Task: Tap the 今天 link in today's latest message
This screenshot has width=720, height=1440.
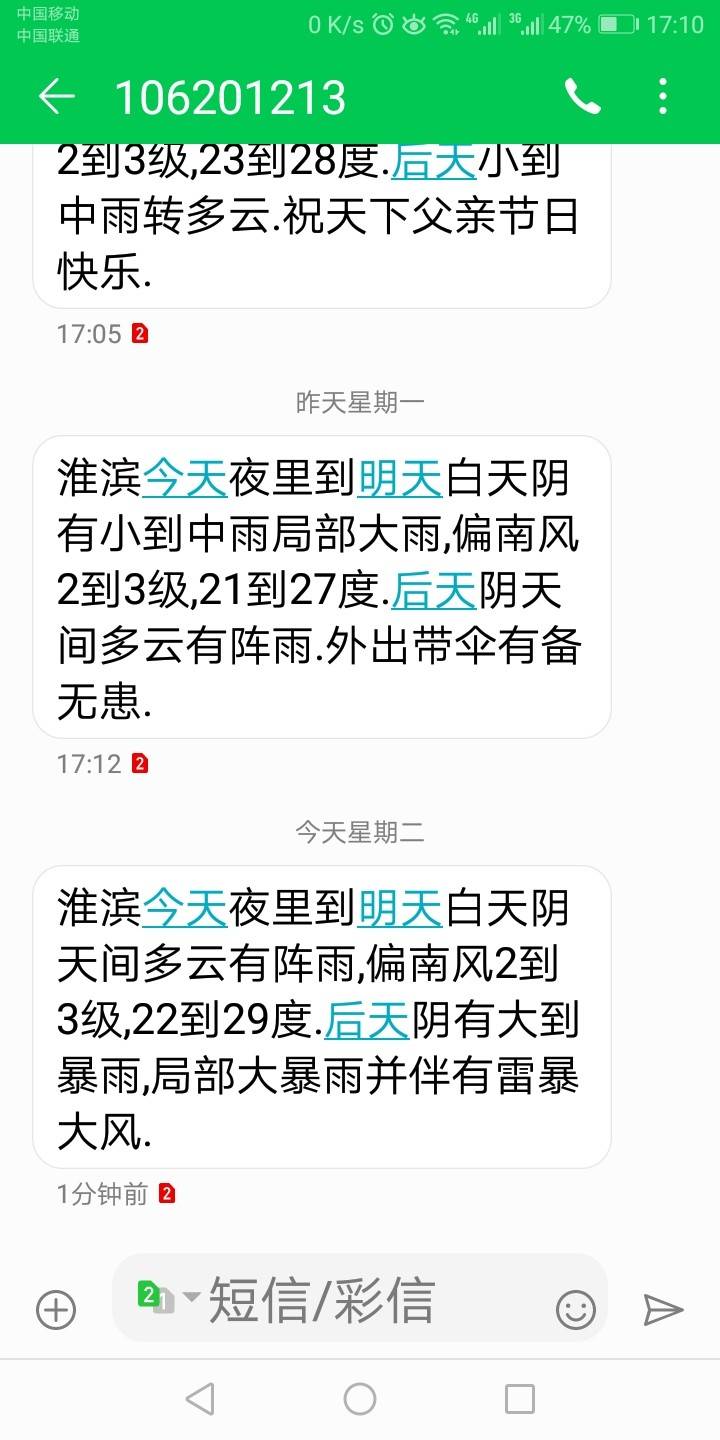Action: point(186,907)
